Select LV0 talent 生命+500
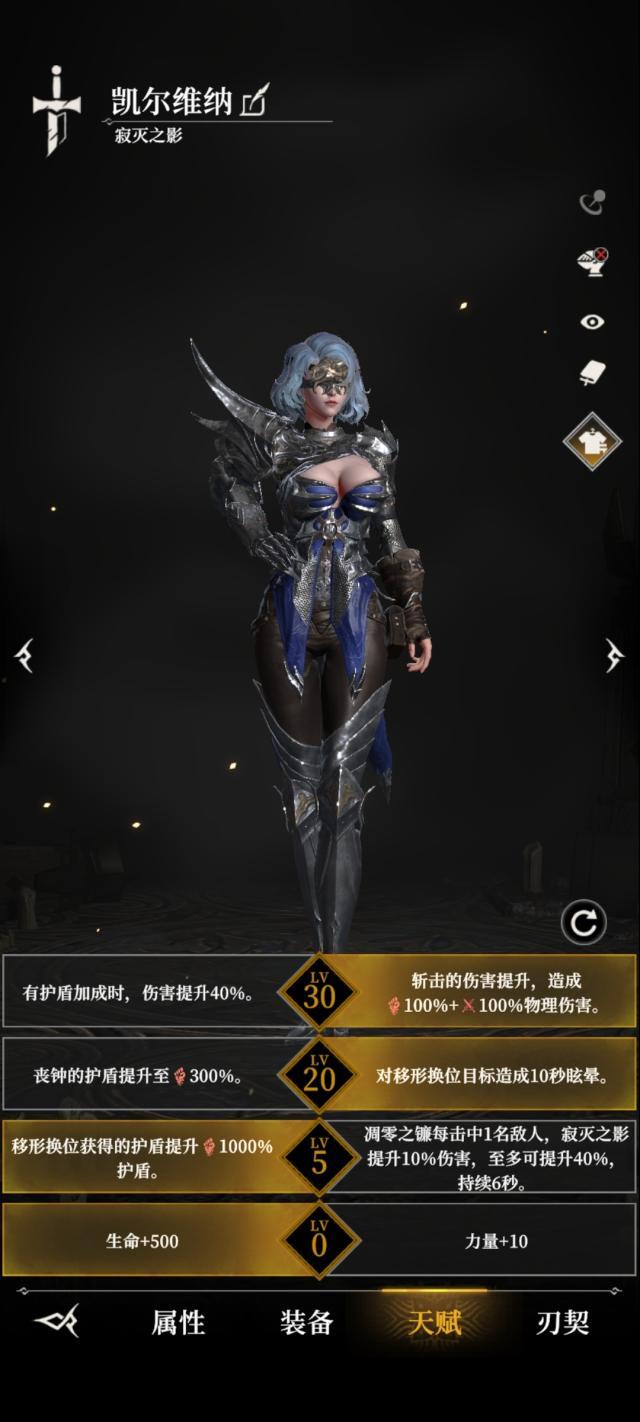 pyautogui.click(x=142, y=1241)
